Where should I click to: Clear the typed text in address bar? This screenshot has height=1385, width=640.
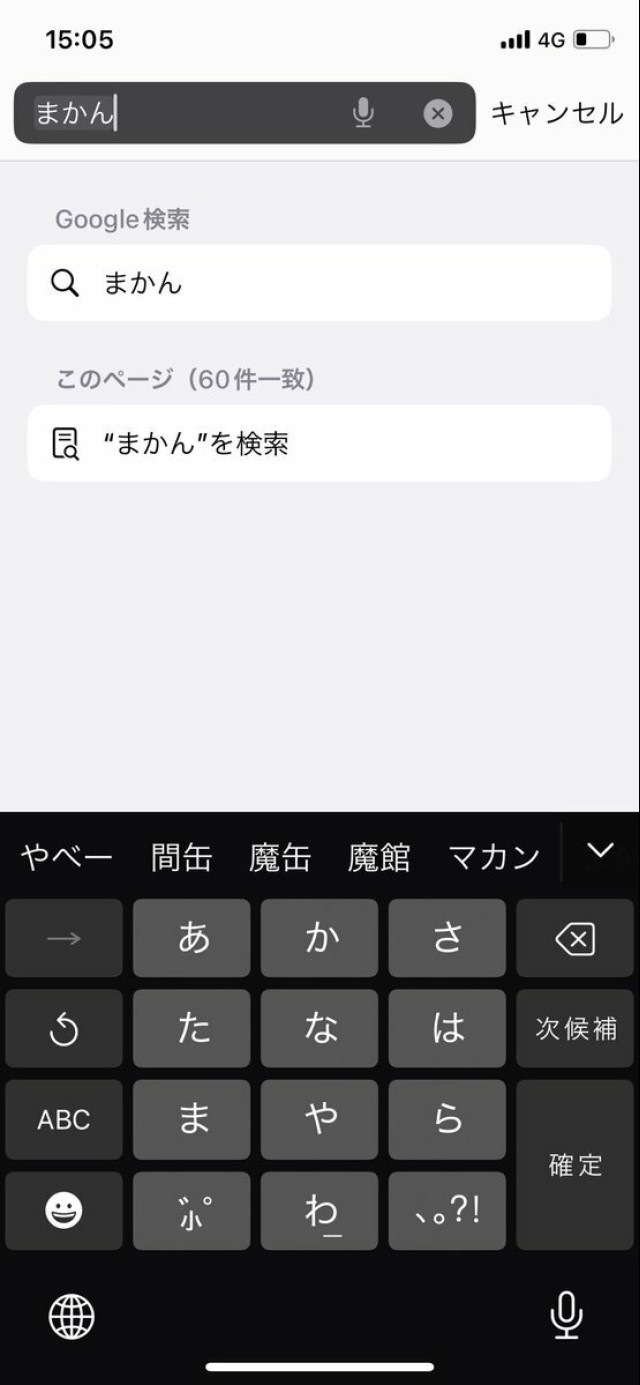(x=437, y=114)
